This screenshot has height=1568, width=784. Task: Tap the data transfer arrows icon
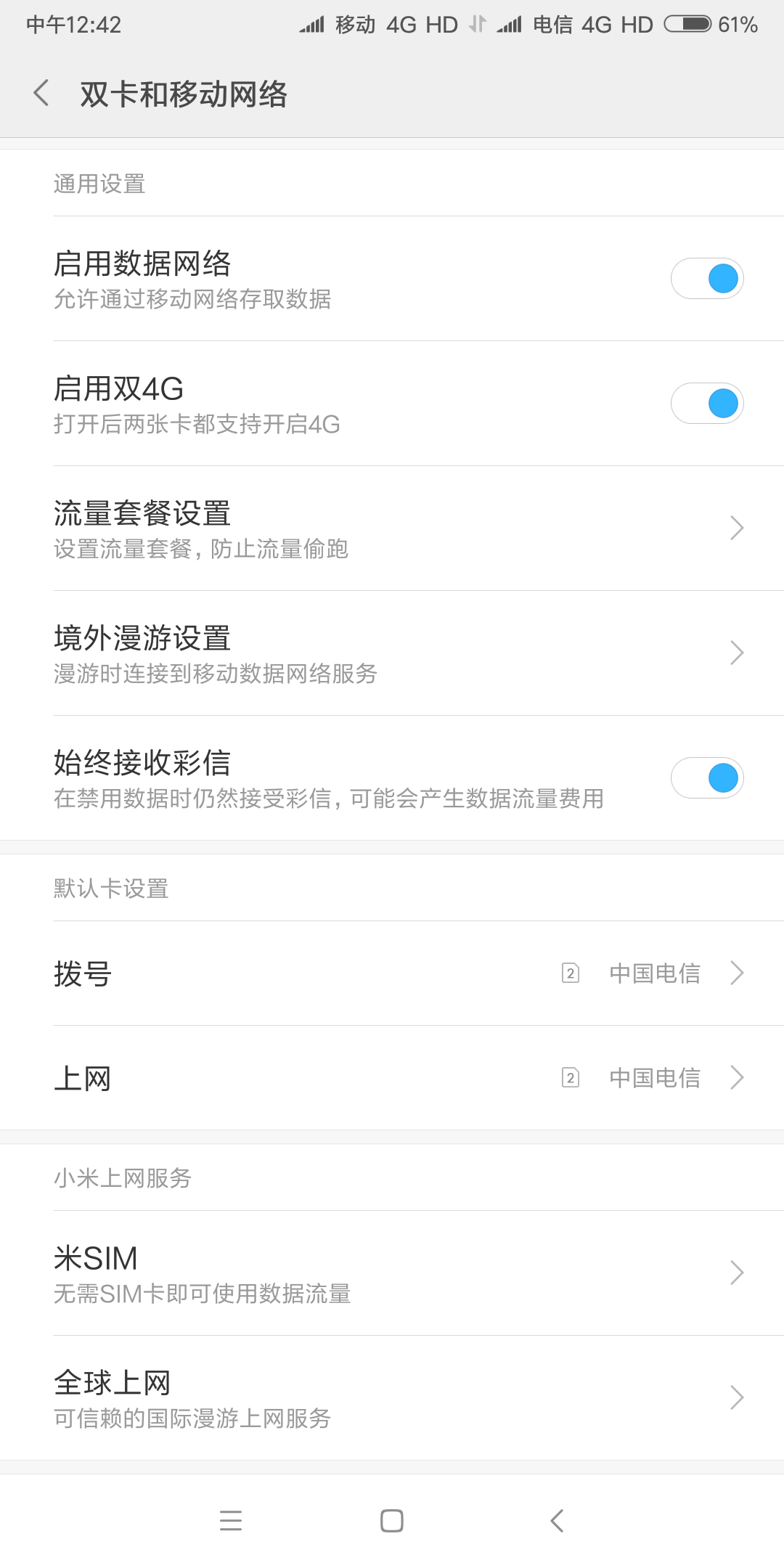coord(477,24)
